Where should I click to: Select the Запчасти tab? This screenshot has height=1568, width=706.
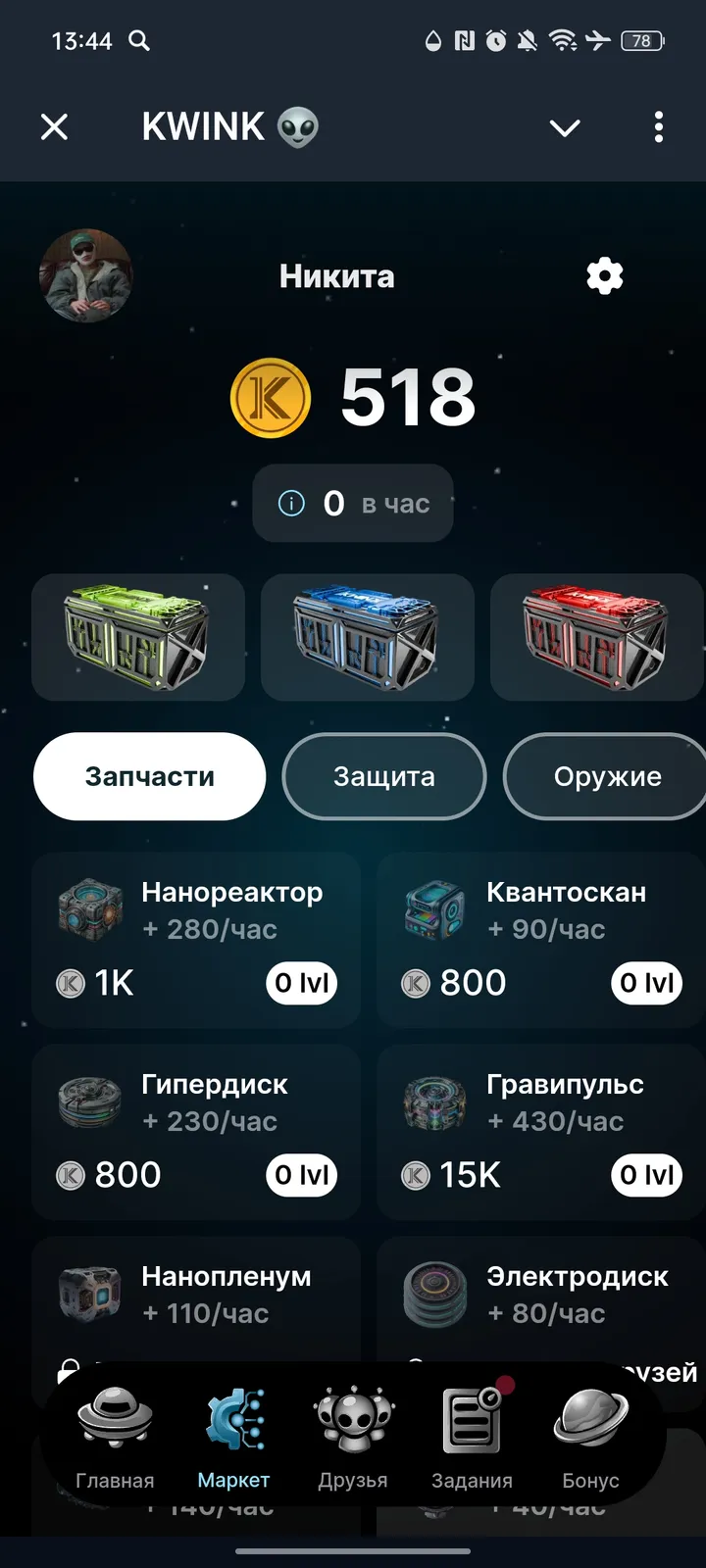click(x=149, y=776)
